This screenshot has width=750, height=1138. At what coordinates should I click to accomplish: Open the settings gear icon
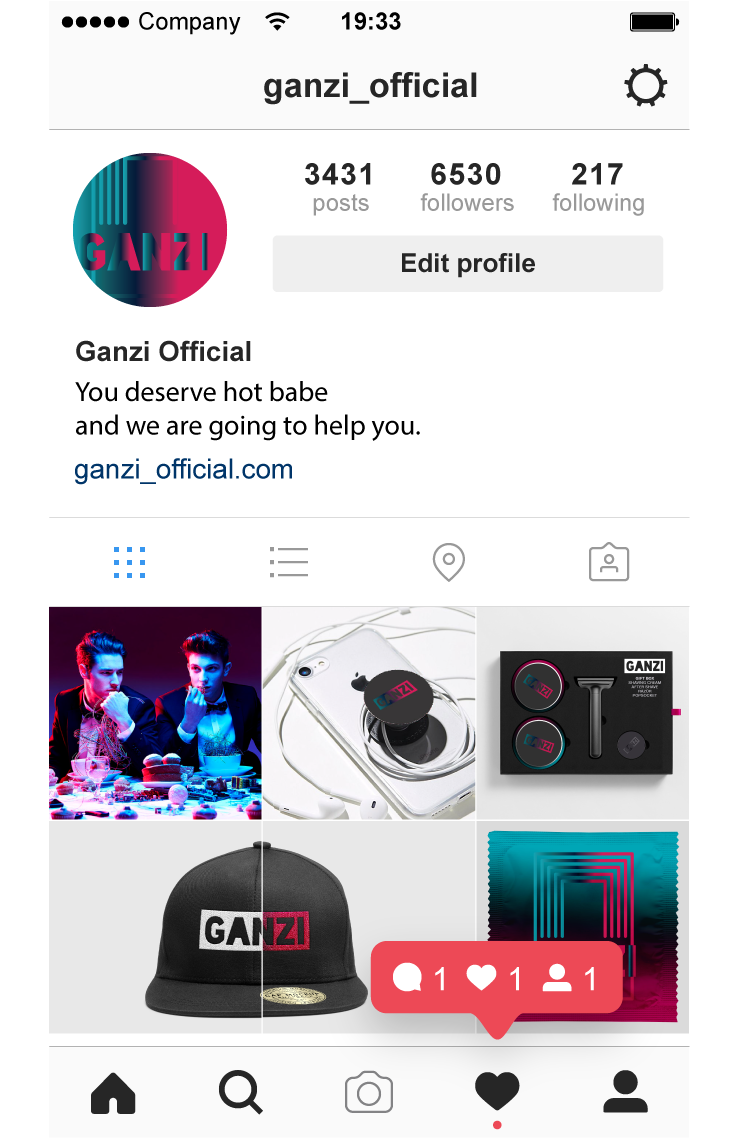645,87
